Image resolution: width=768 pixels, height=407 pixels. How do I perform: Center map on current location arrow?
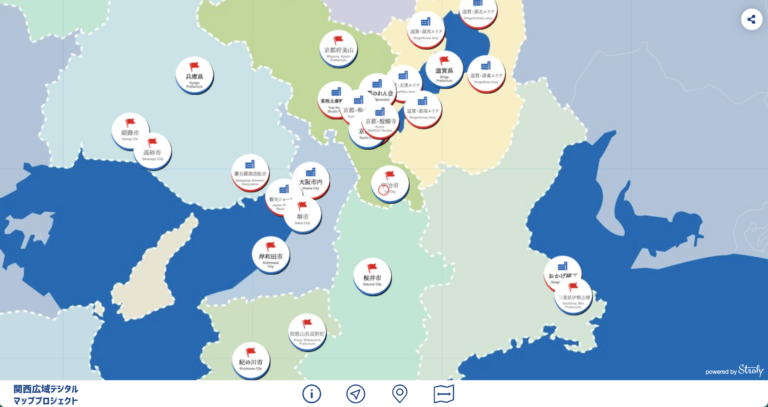point(356,393)
